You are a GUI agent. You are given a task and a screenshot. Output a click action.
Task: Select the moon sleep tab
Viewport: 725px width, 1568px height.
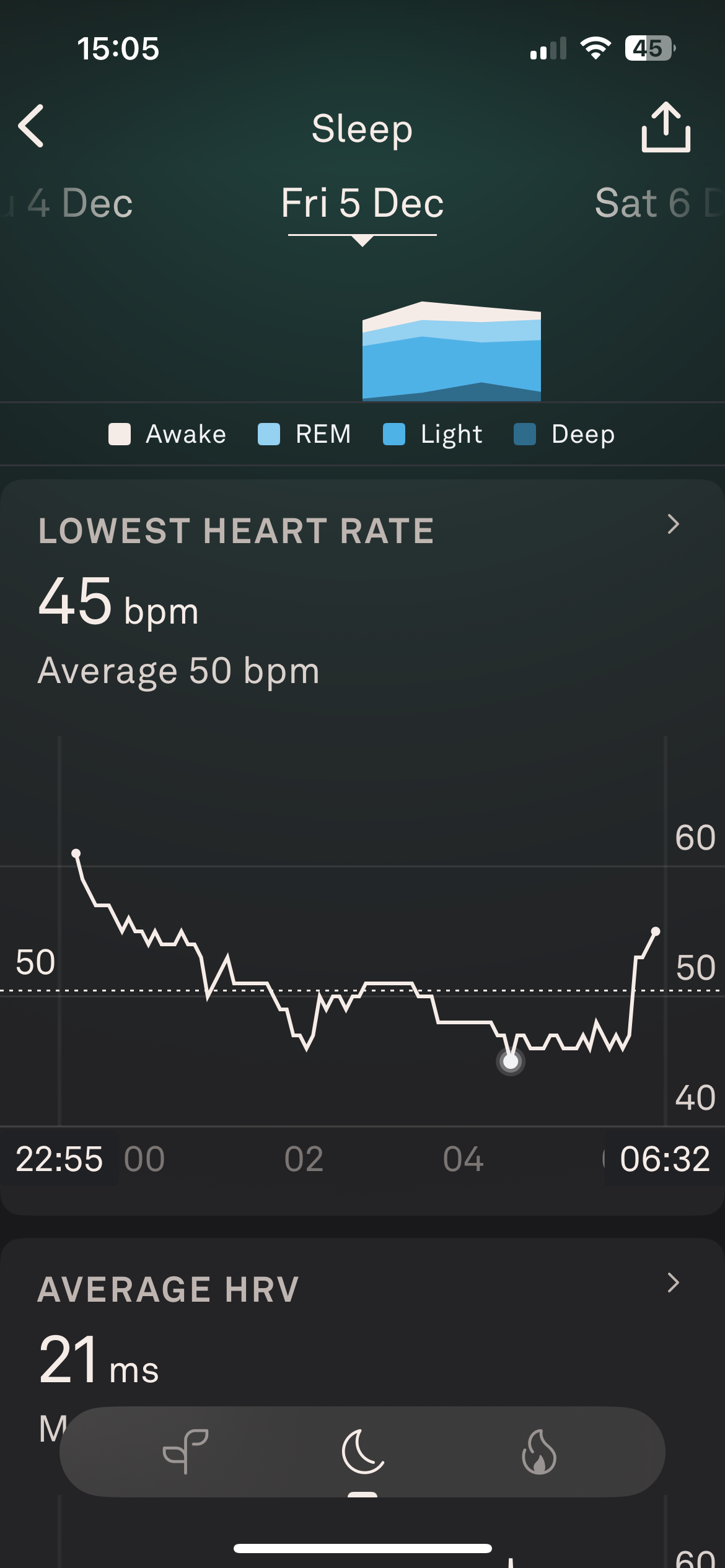362,1451
